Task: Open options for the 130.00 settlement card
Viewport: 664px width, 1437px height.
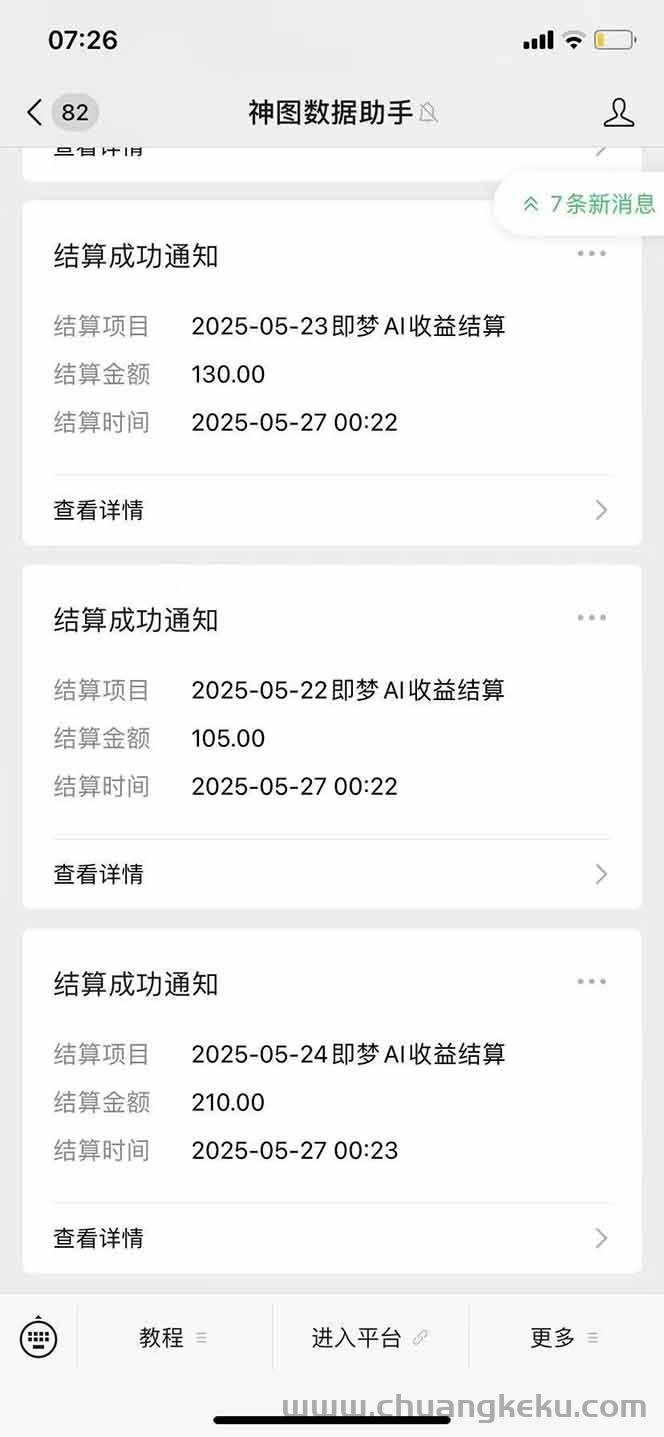Action: click(x=591, y=254)
